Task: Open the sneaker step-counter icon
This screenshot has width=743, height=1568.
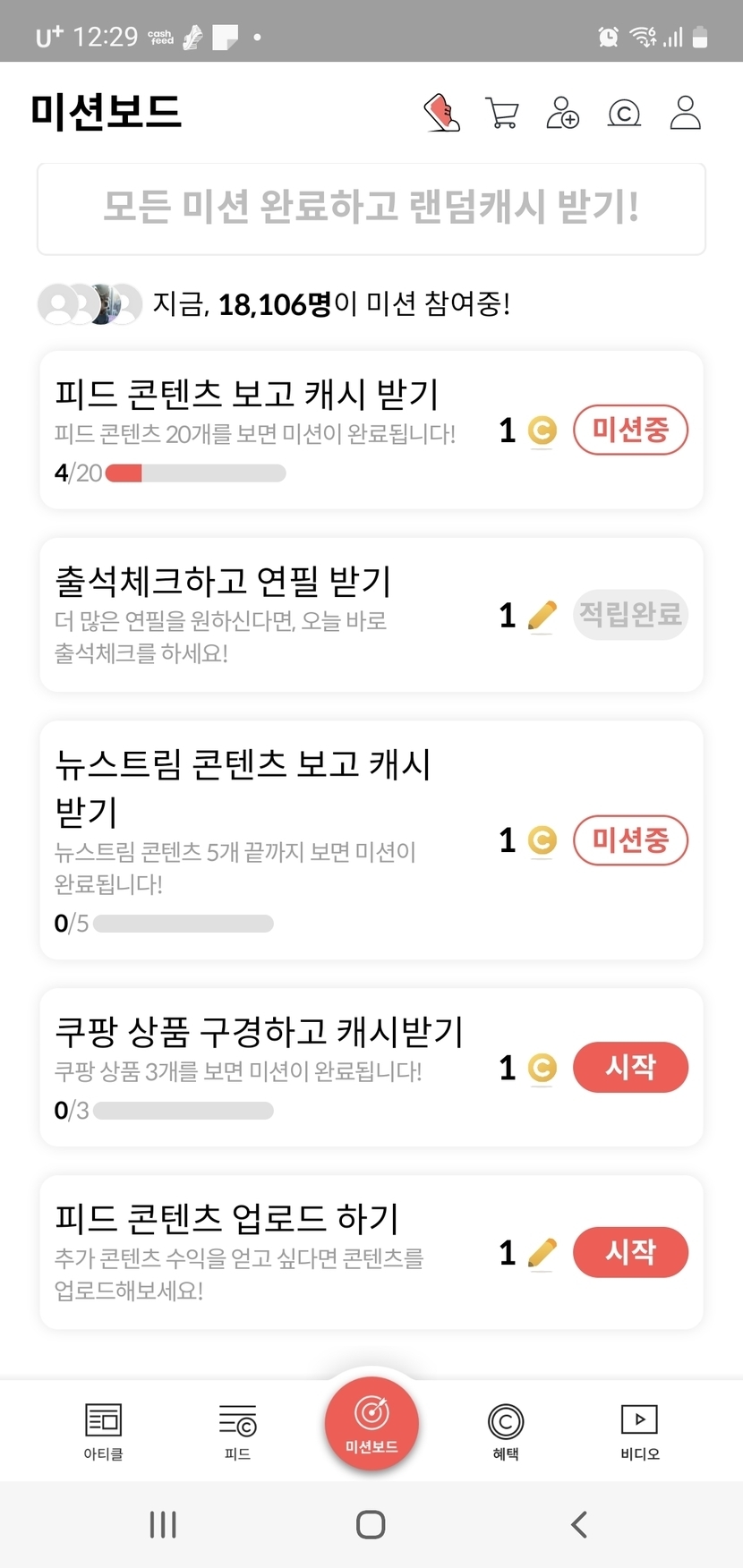Action: 441,114
